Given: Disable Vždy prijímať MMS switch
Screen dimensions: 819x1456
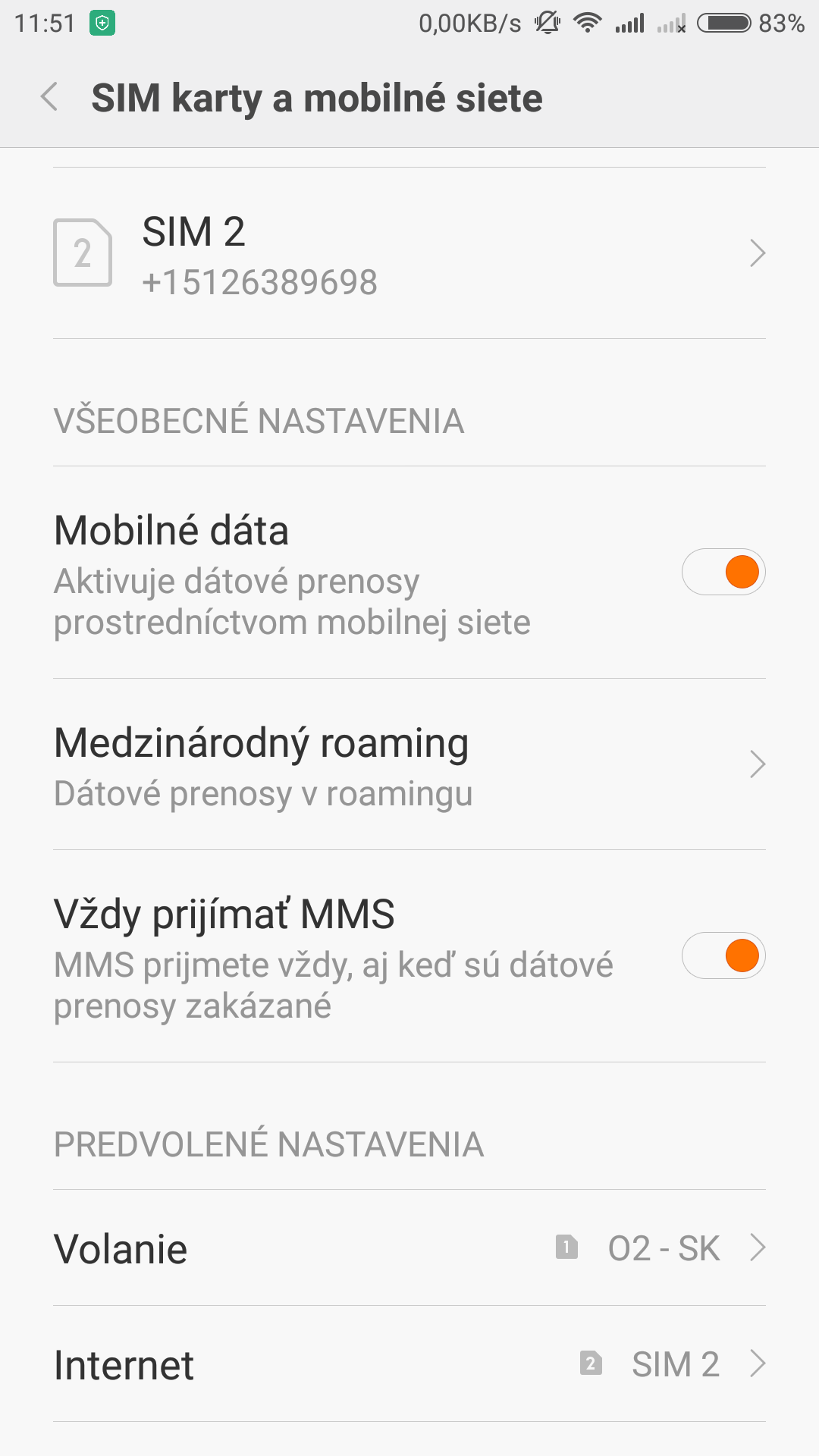Looking at the screenshot, I should tap(723, 955).
